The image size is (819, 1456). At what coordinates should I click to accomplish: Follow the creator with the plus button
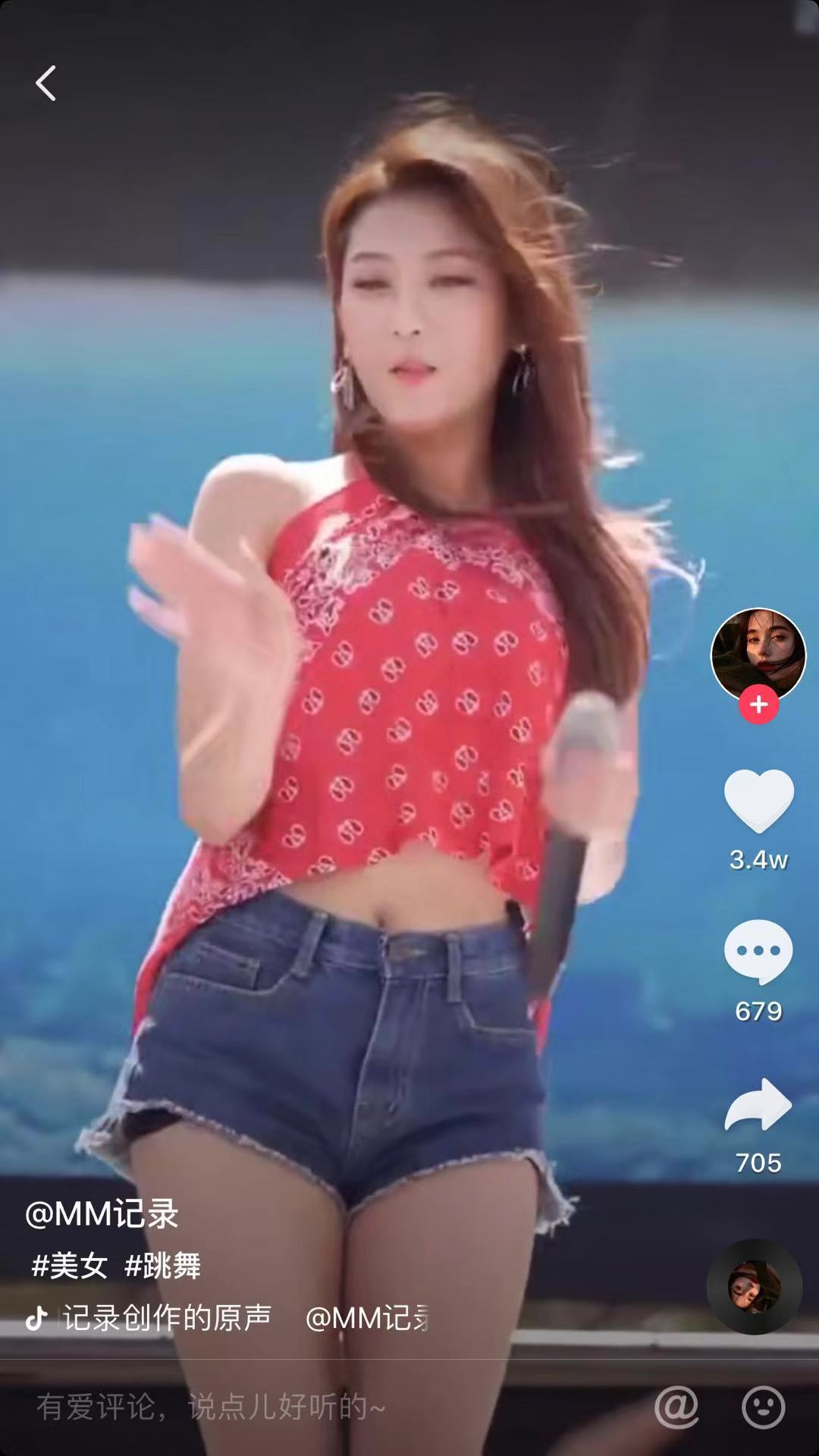758,705
